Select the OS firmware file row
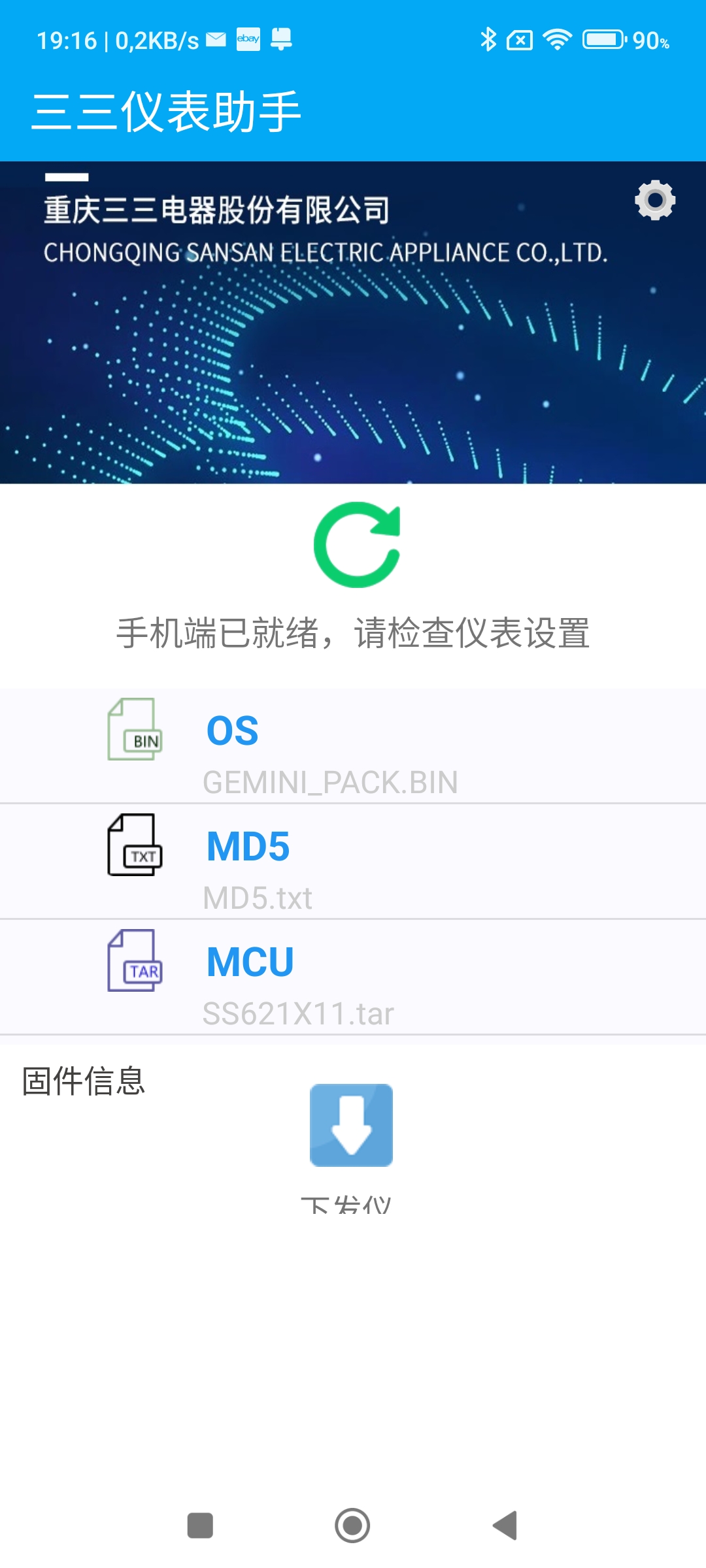 point(353,746)
